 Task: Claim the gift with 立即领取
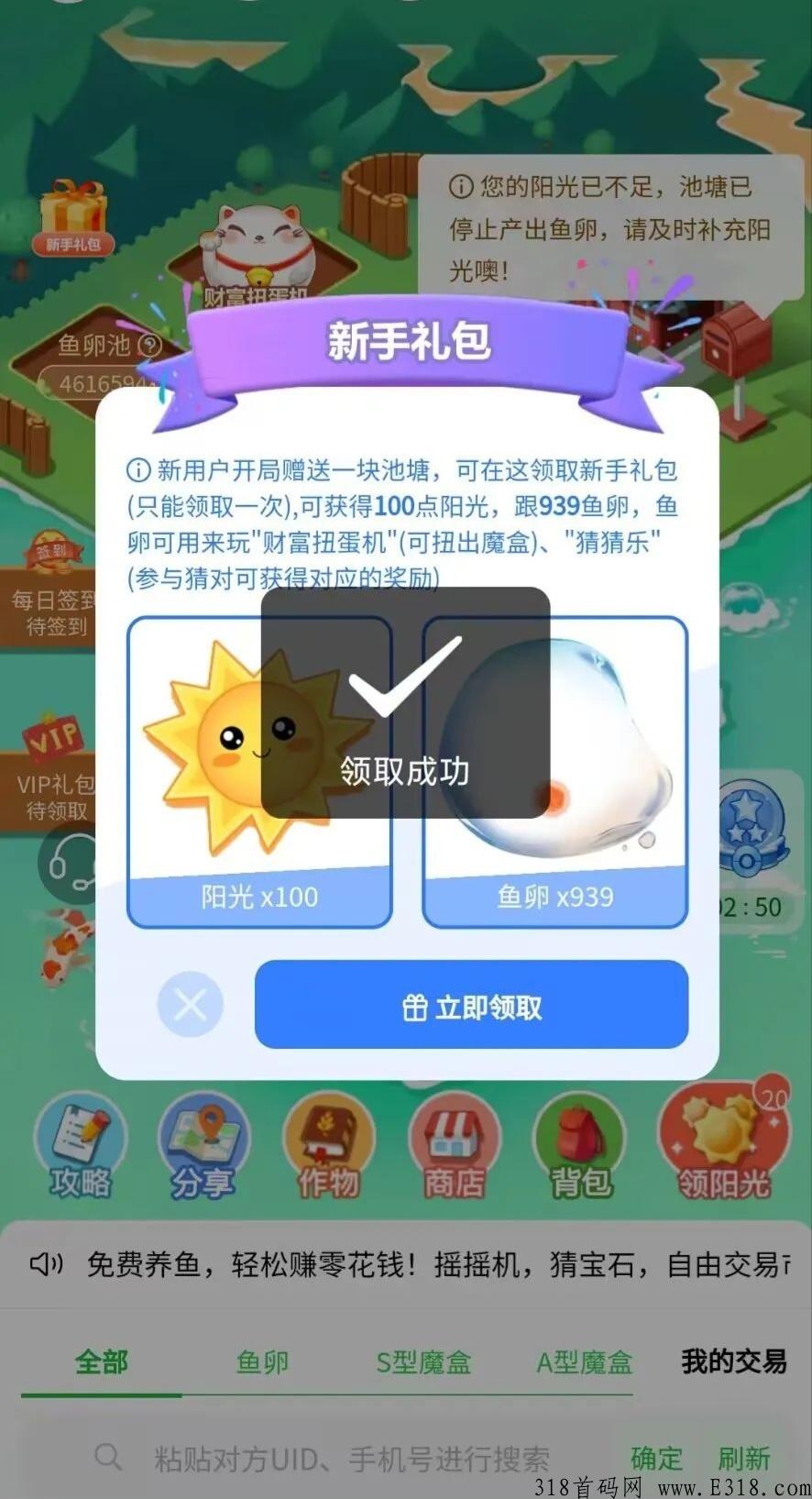(471, 1006)
